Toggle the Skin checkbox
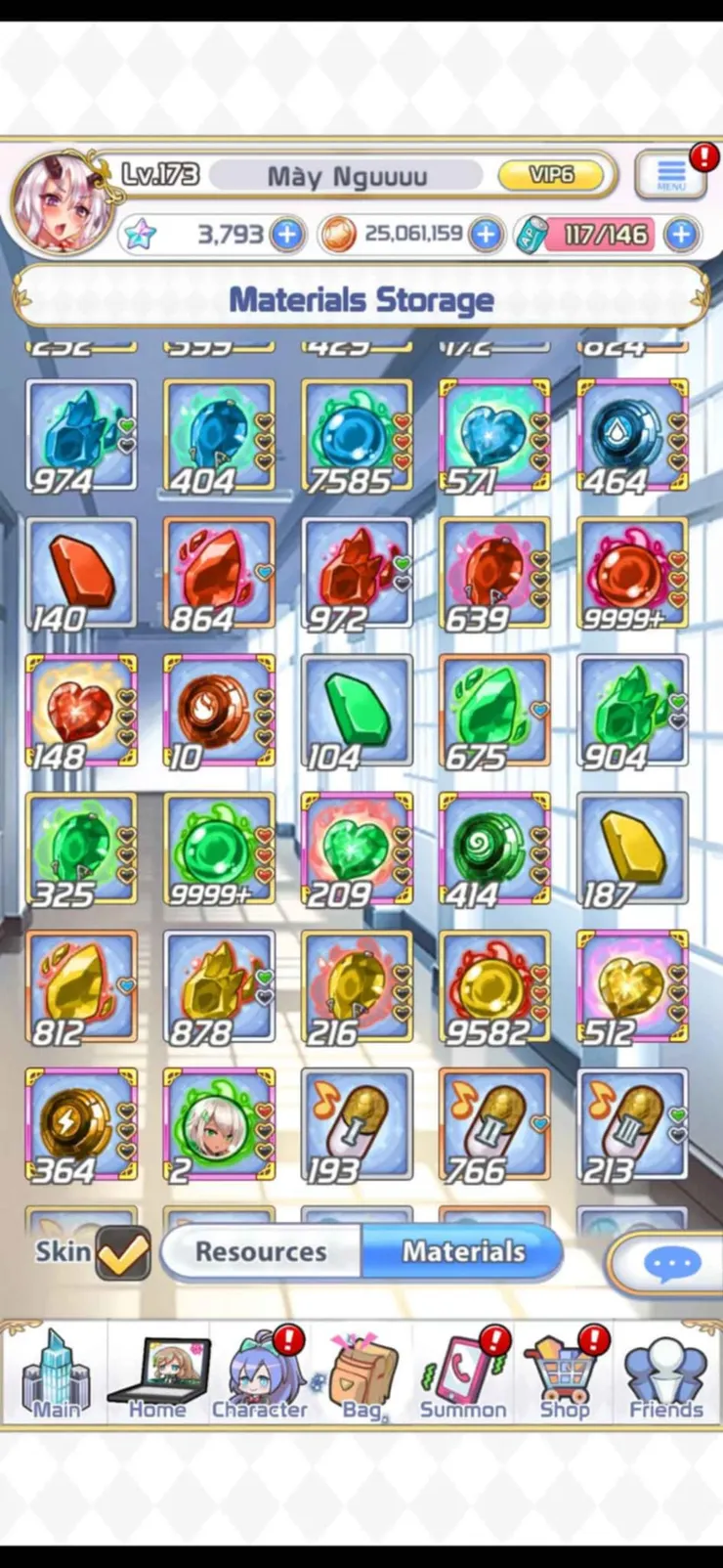723x1568 pixels. (123, 1253)
